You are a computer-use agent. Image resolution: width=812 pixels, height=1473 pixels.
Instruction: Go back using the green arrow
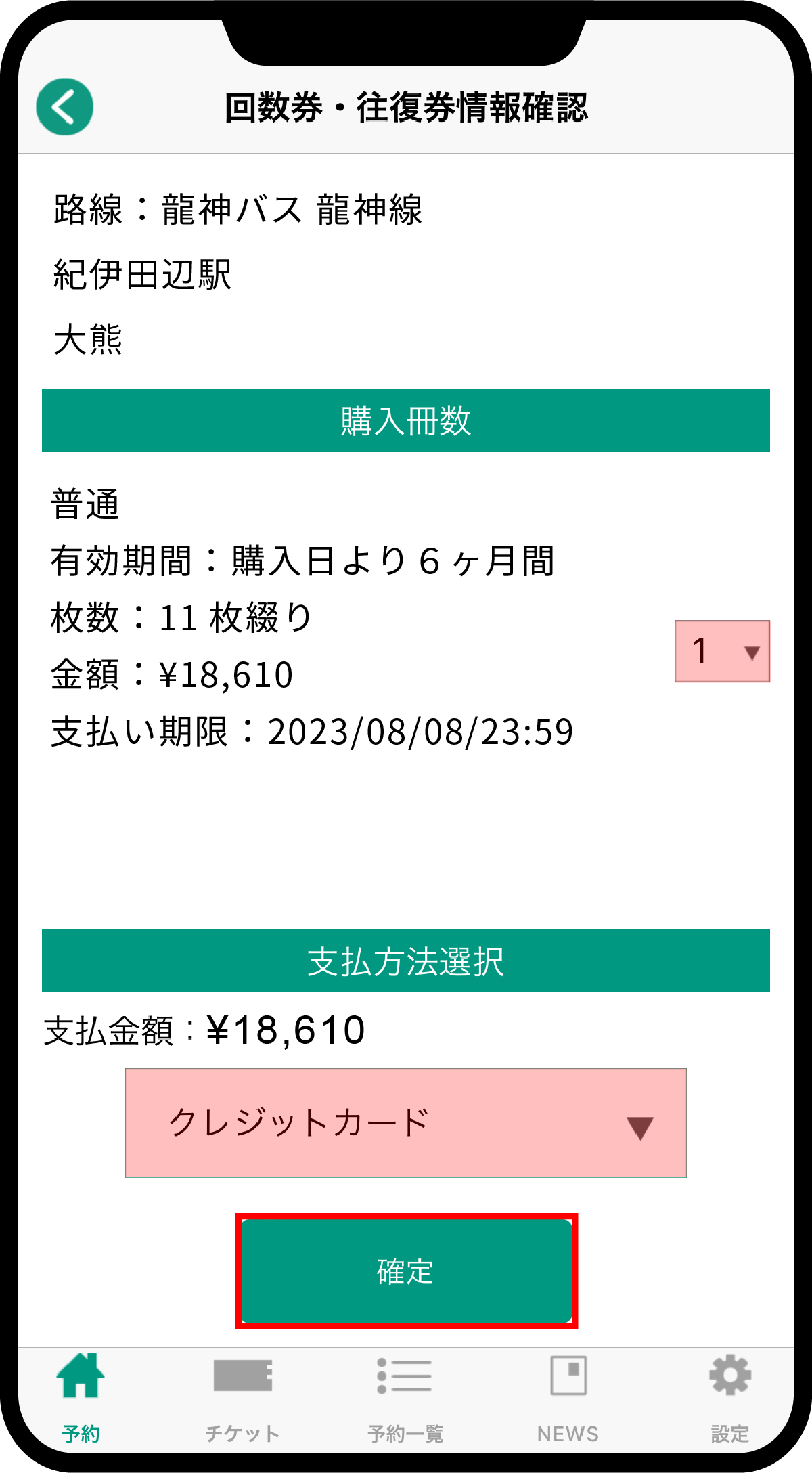pyautogui.click(x=65, y=107)
